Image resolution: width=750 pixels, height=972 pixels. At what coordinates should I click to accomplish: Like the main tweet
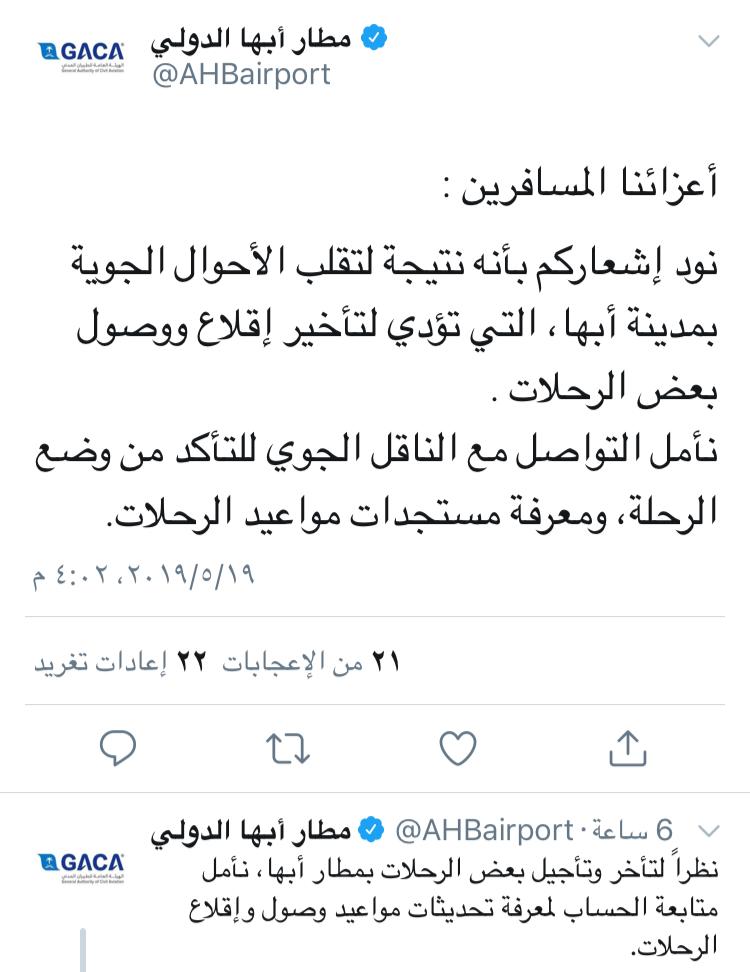click(458, 746)
